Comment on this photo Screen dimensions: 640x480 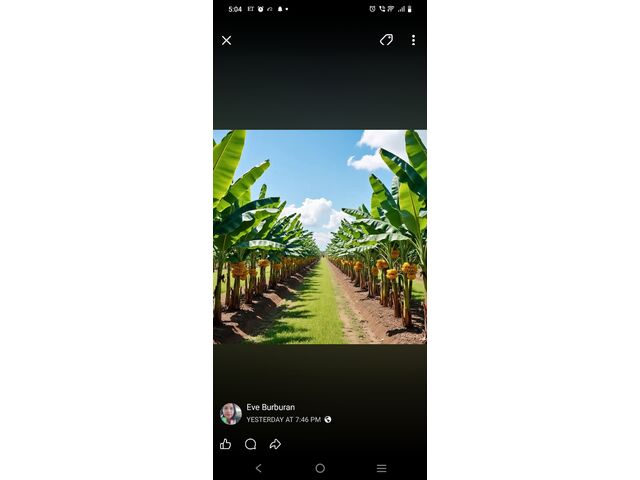[x=250, y=444]
